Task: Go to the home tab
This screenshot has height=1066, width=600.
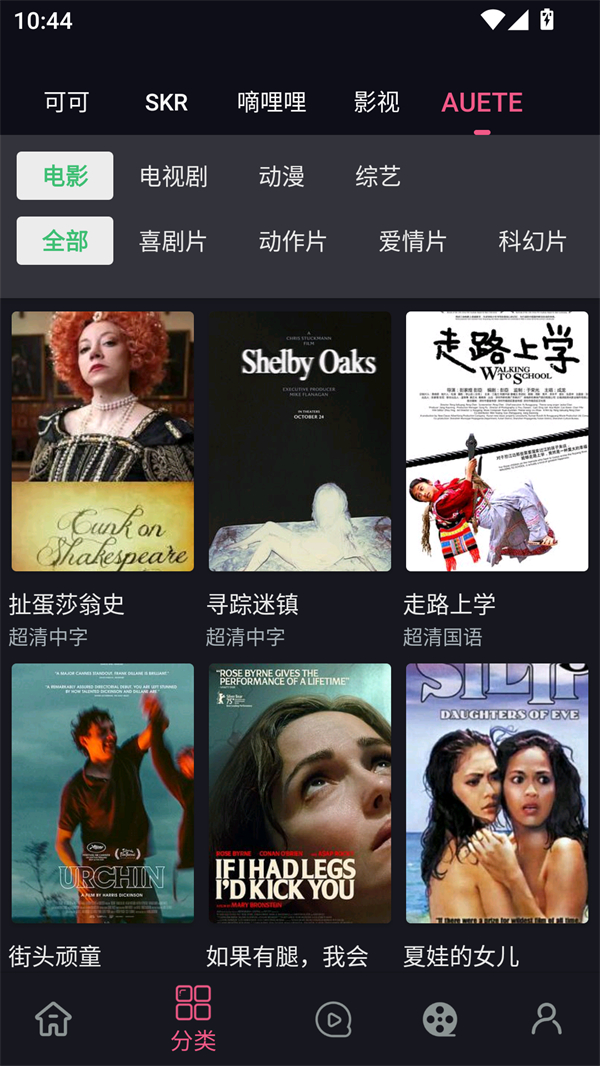Action: 54,1019
